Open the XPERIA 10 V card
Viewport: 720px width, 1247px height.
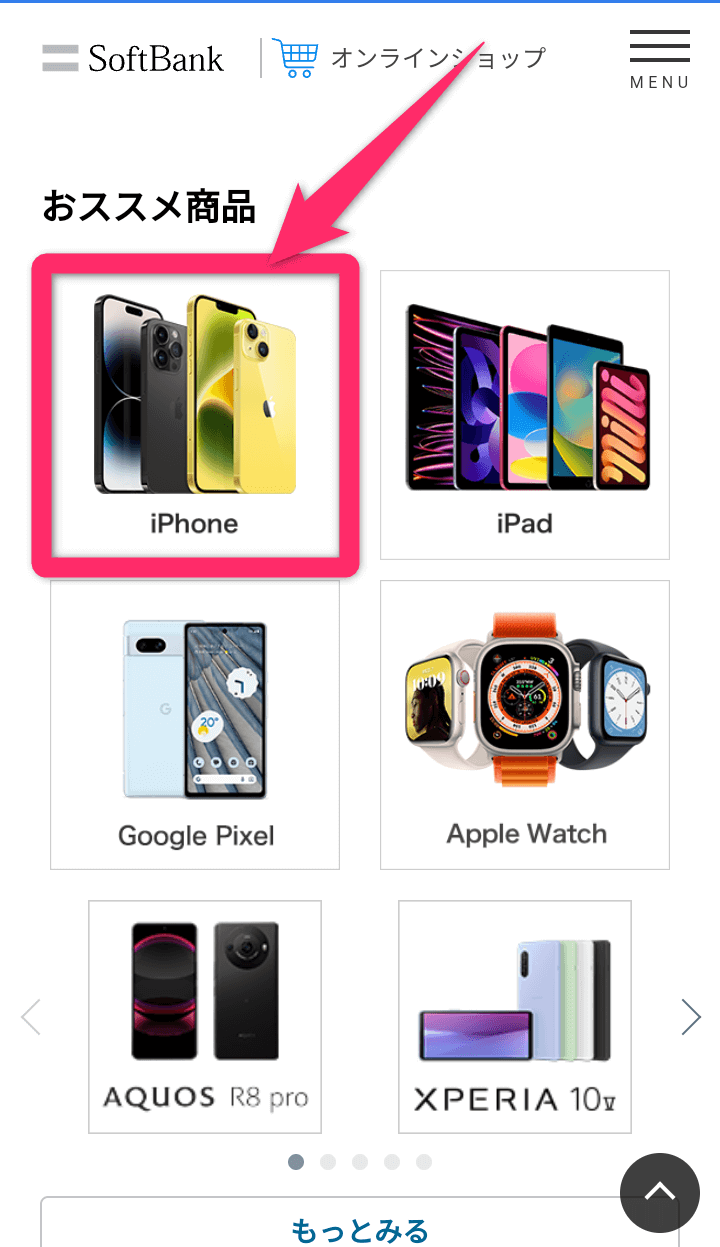(514, 1016)
